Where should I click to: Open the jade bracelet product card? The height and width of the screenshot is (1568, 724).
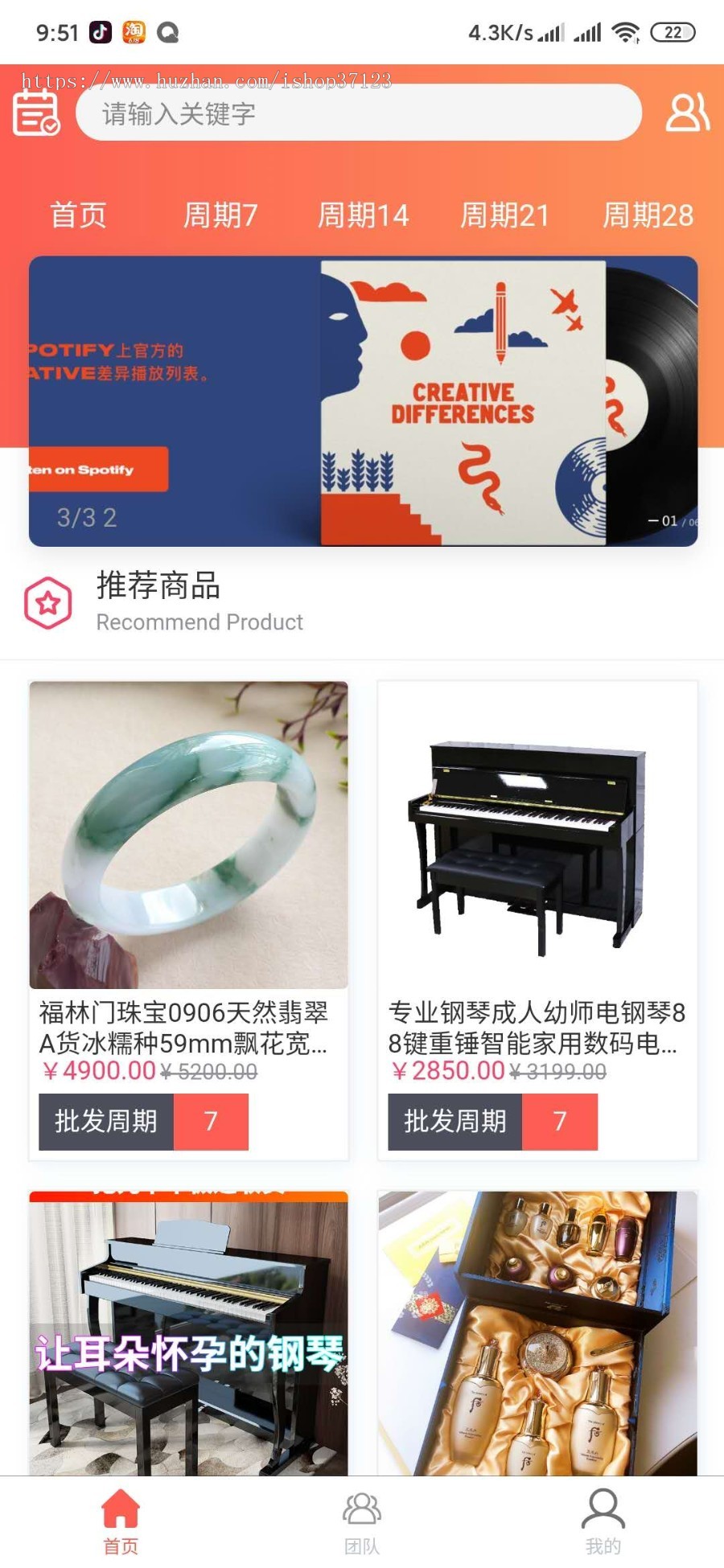[x=188, y=836]
